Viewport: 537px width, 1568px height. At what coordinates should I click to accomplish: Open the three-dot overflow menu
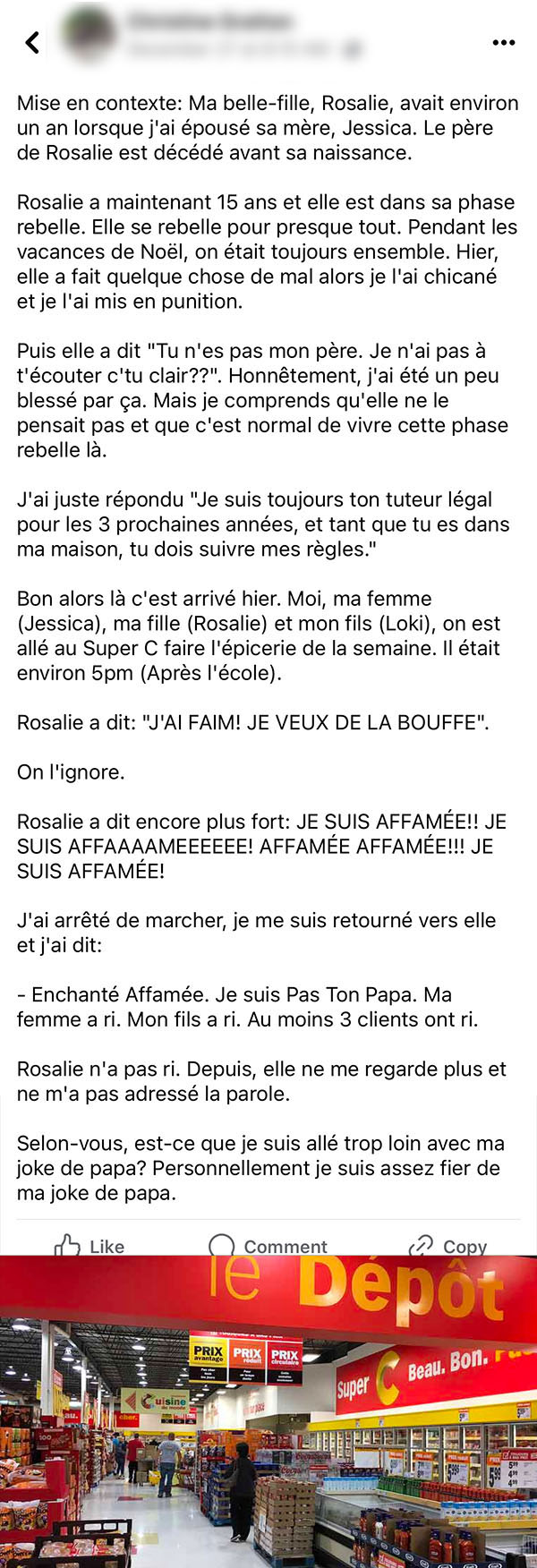(504, 42)
